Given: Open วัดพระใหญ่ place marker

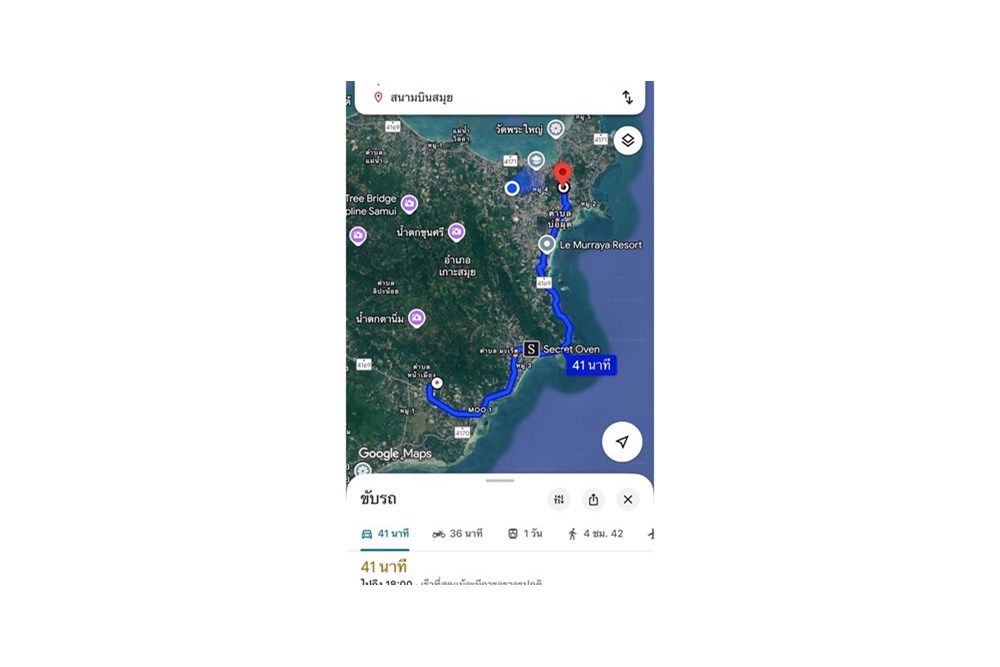Looking at the screenshot, I should click(556, 129).
